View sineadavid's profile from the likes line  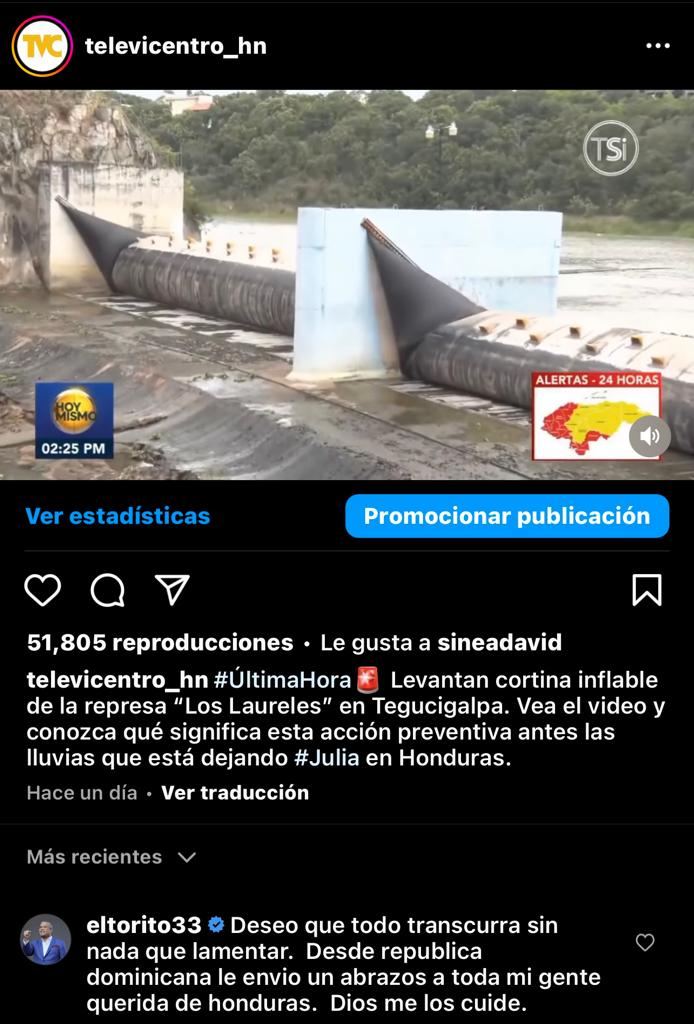click(501, 642)
